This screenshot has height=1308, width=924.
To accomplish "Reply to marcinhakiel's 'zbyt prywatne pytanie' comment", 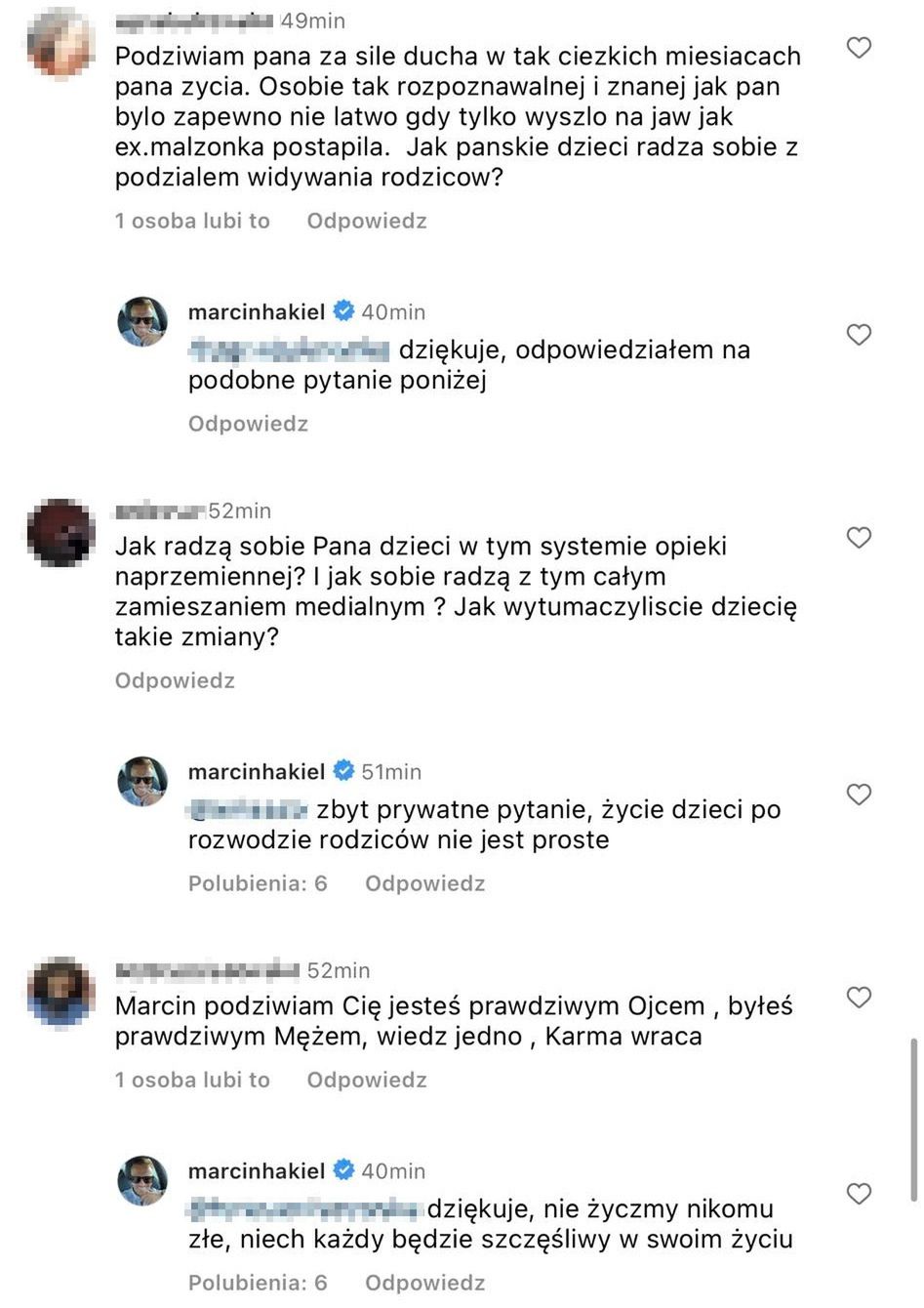I will click(424, 884).
